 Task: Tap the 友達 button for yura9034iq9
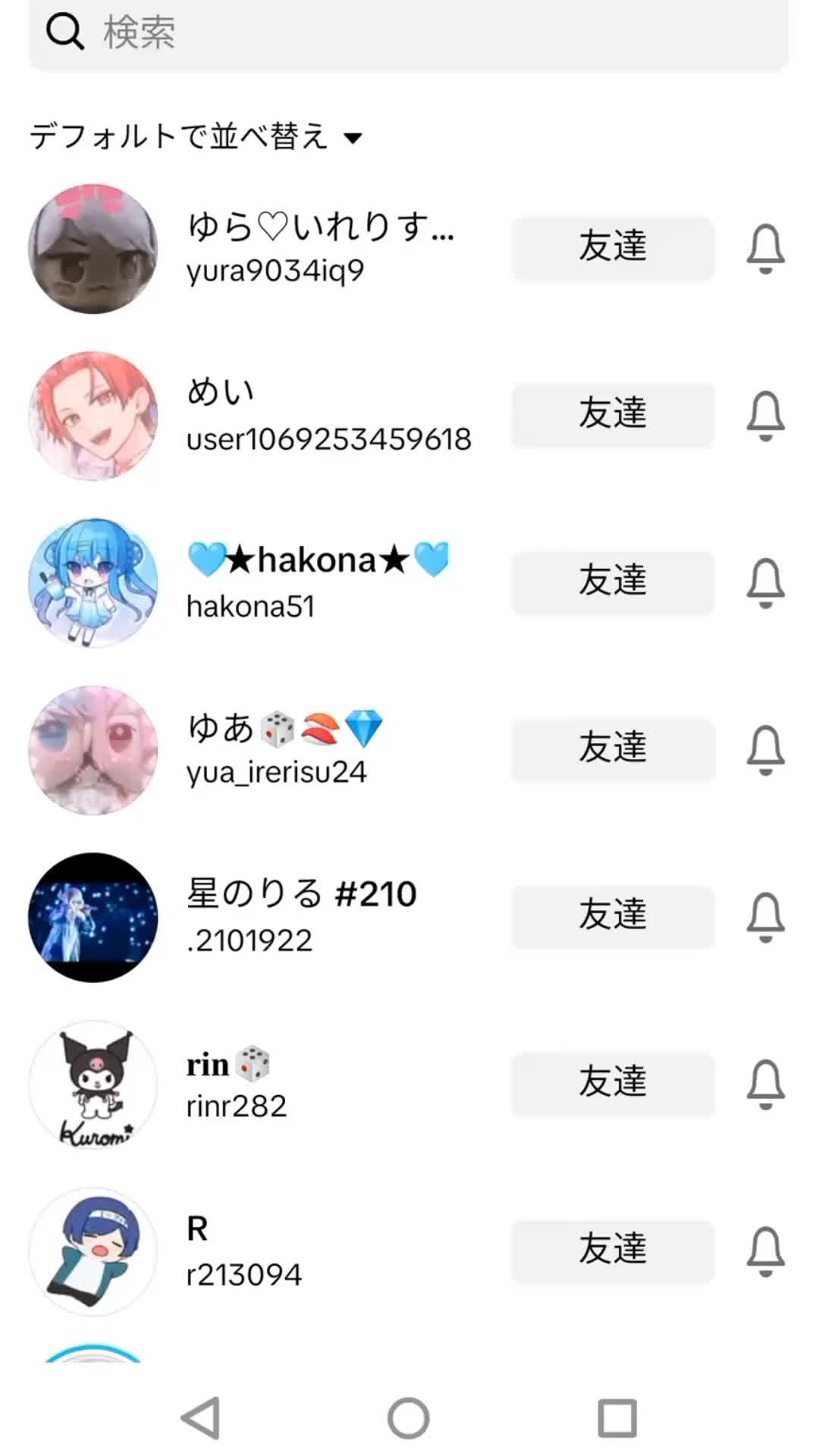613,248
